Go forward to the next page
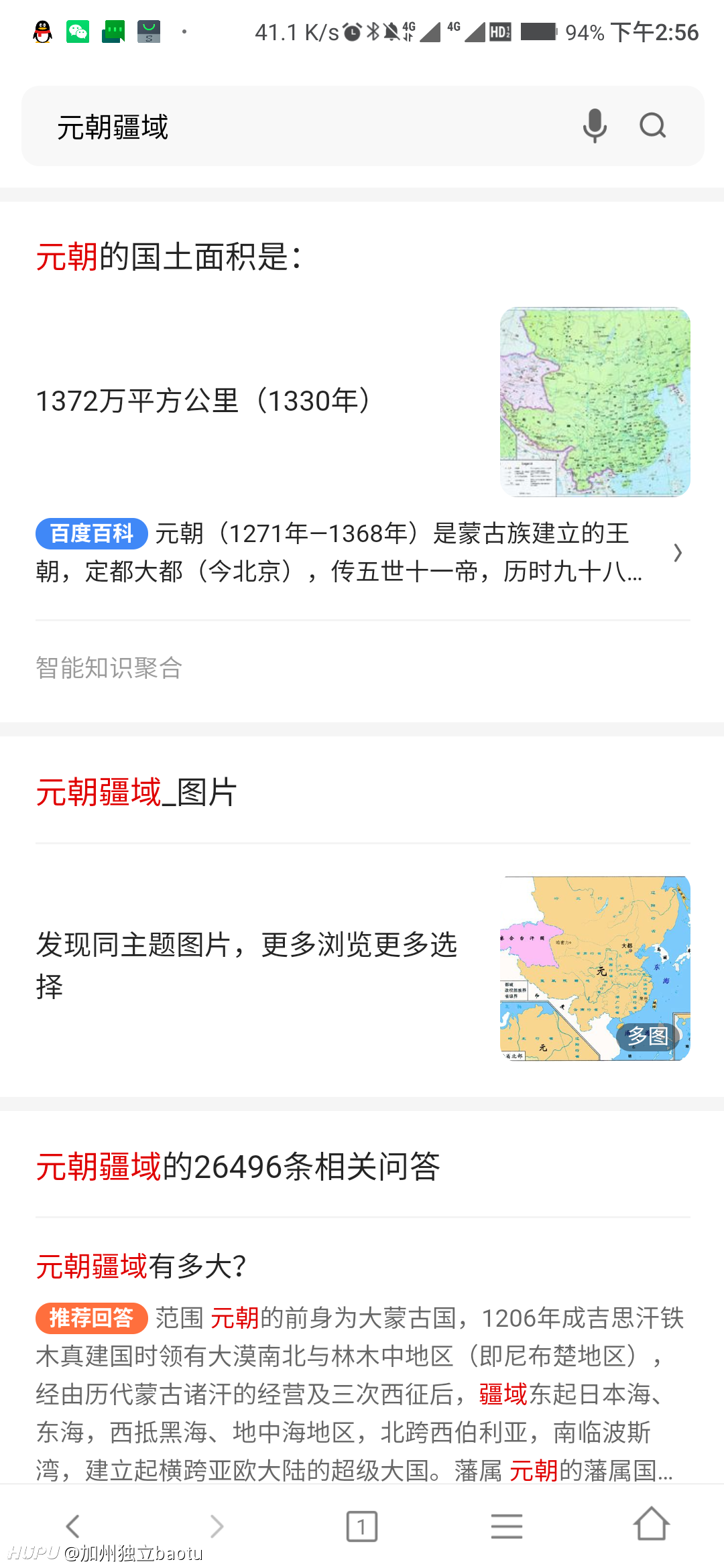Screen dimensions: 724x1568 [x=217, y=1526]
